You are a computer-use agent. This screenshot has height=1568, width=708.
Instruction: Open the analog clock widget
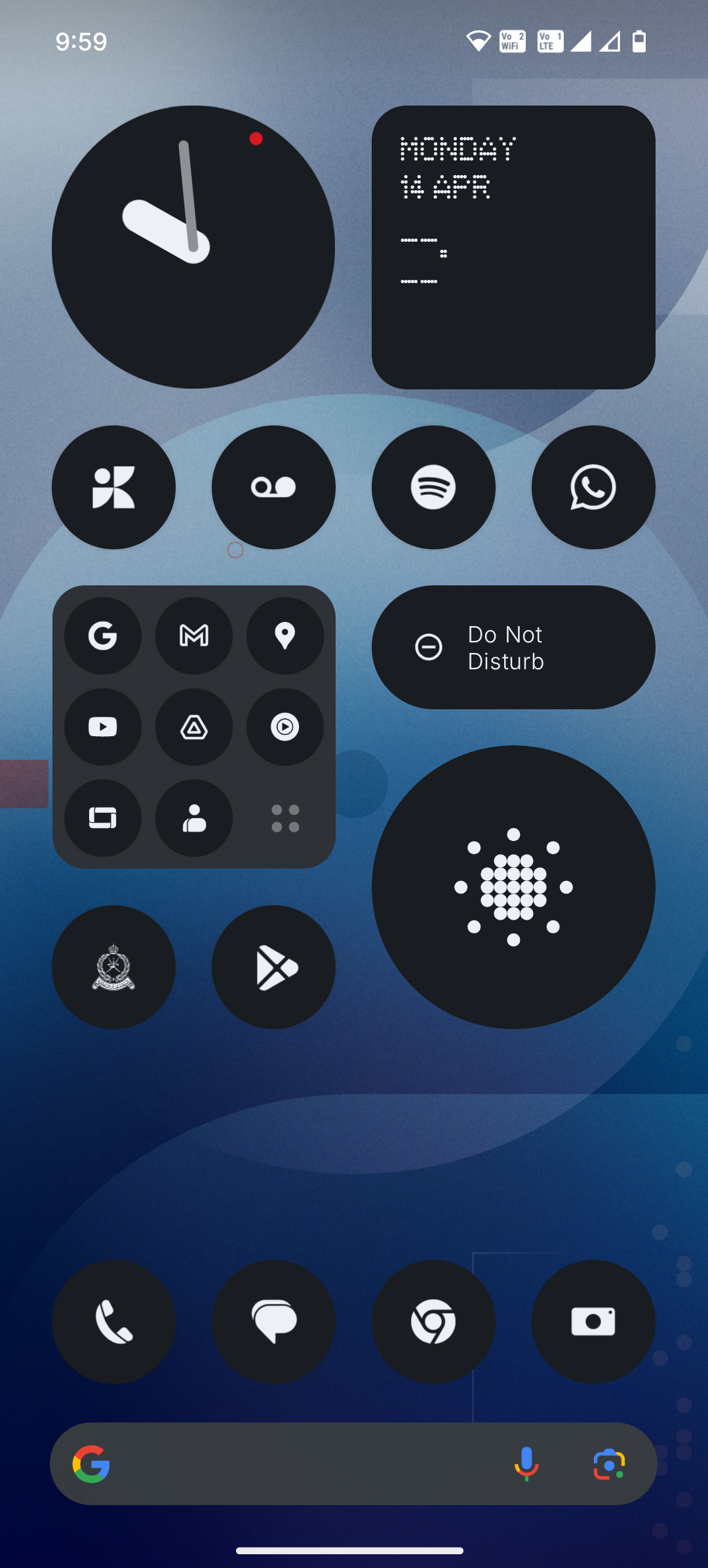(x=193, y=247)
